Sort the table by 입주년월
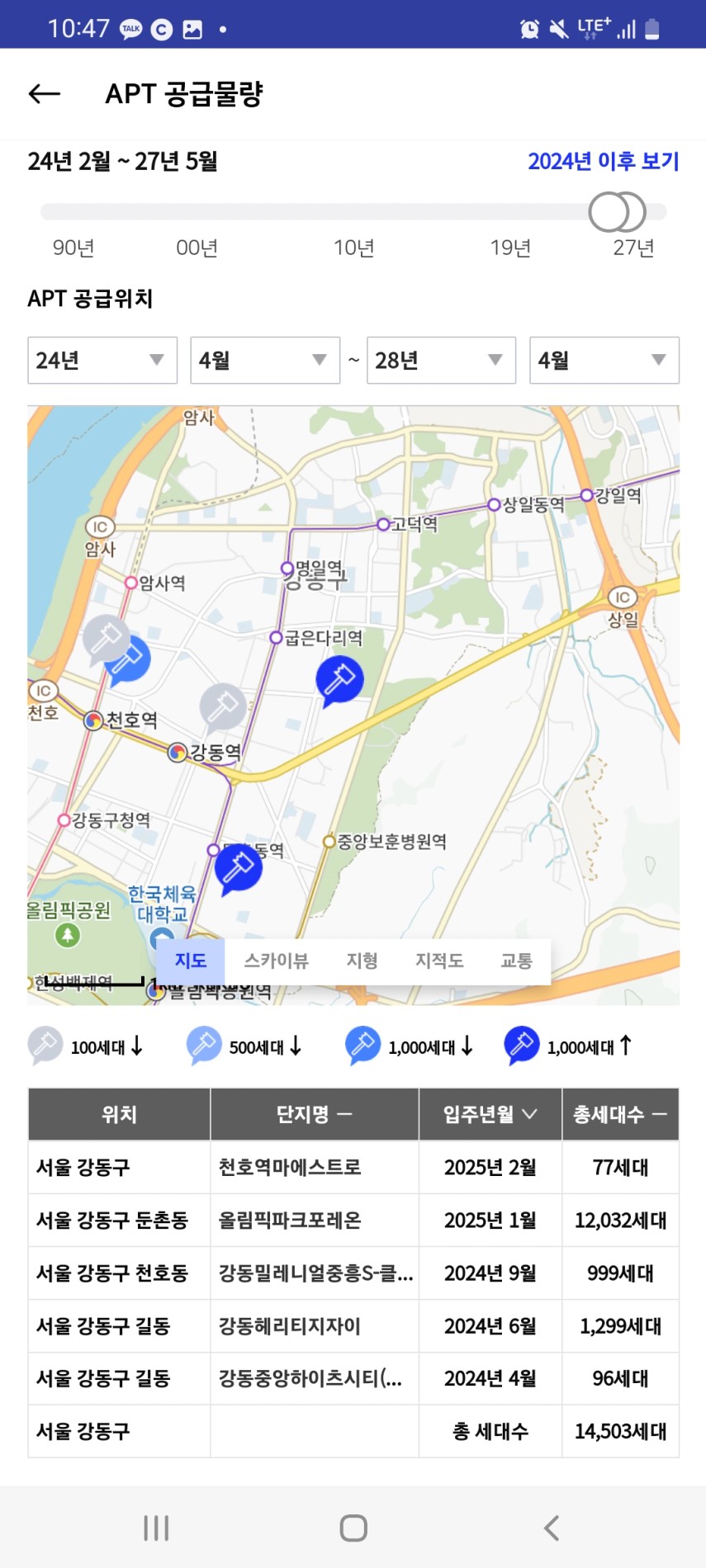The image size is (706, 1568). (490, 1114)
